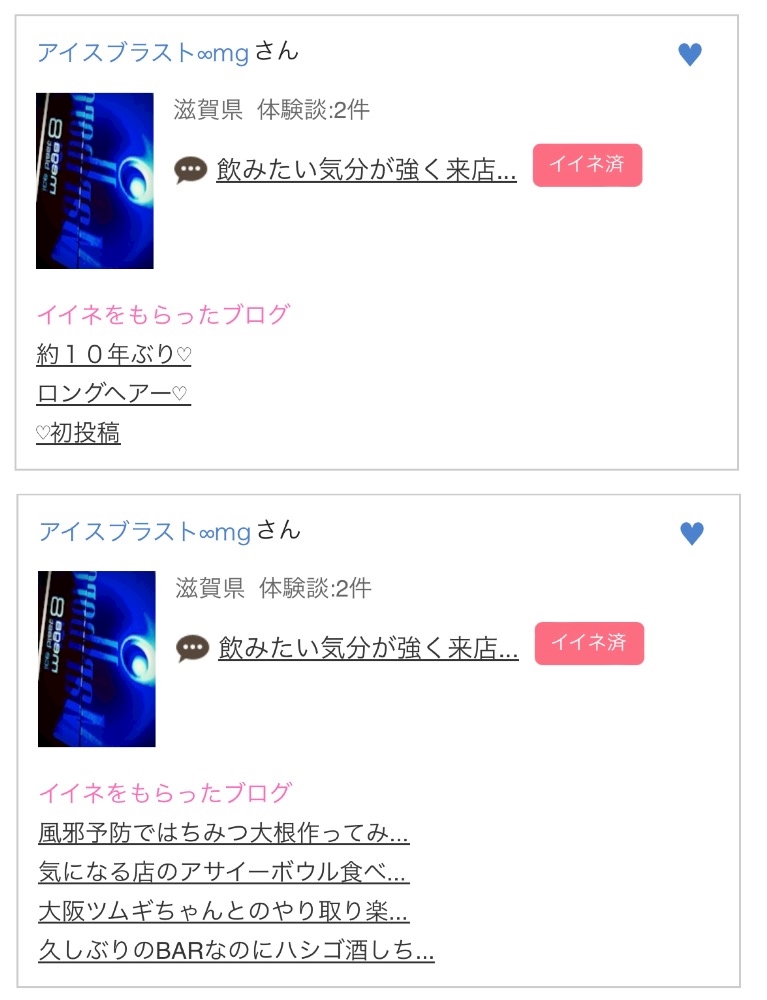
Task: Tap the blue heart in the card listing ♡初投稿
Action: click(x=690, y=54)
